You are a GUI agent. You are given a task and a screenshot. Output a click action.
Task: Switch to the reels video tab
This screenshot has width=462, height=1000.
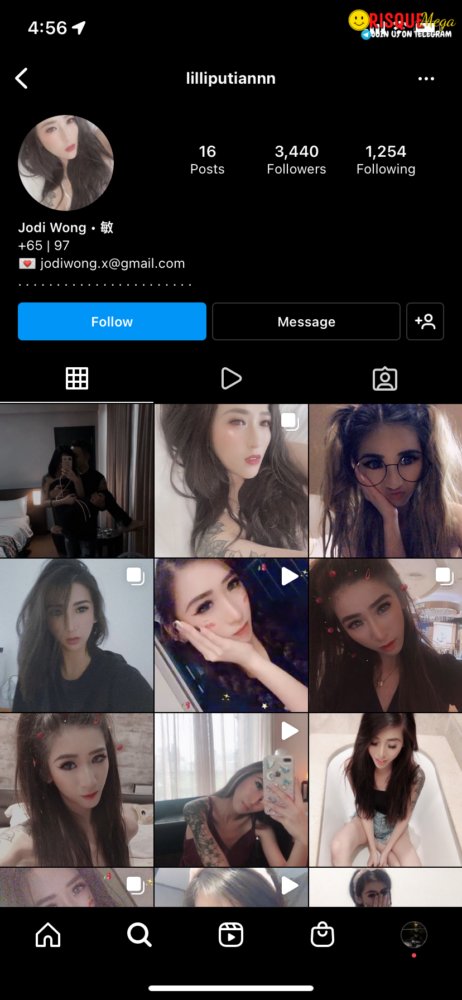tap(231, 379)
